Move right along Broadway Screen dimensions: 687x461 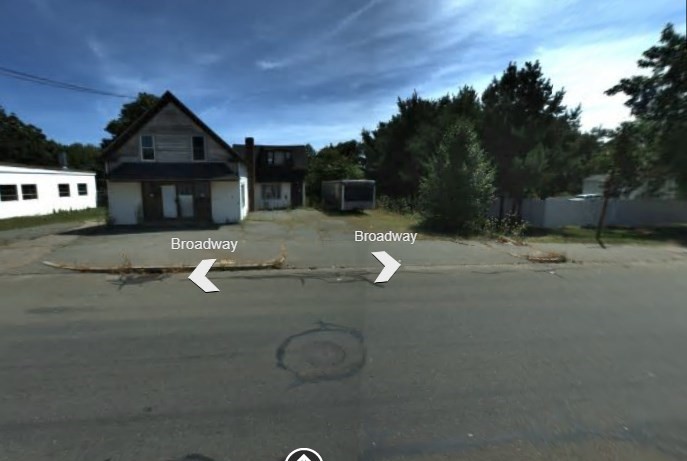point(386,266)
